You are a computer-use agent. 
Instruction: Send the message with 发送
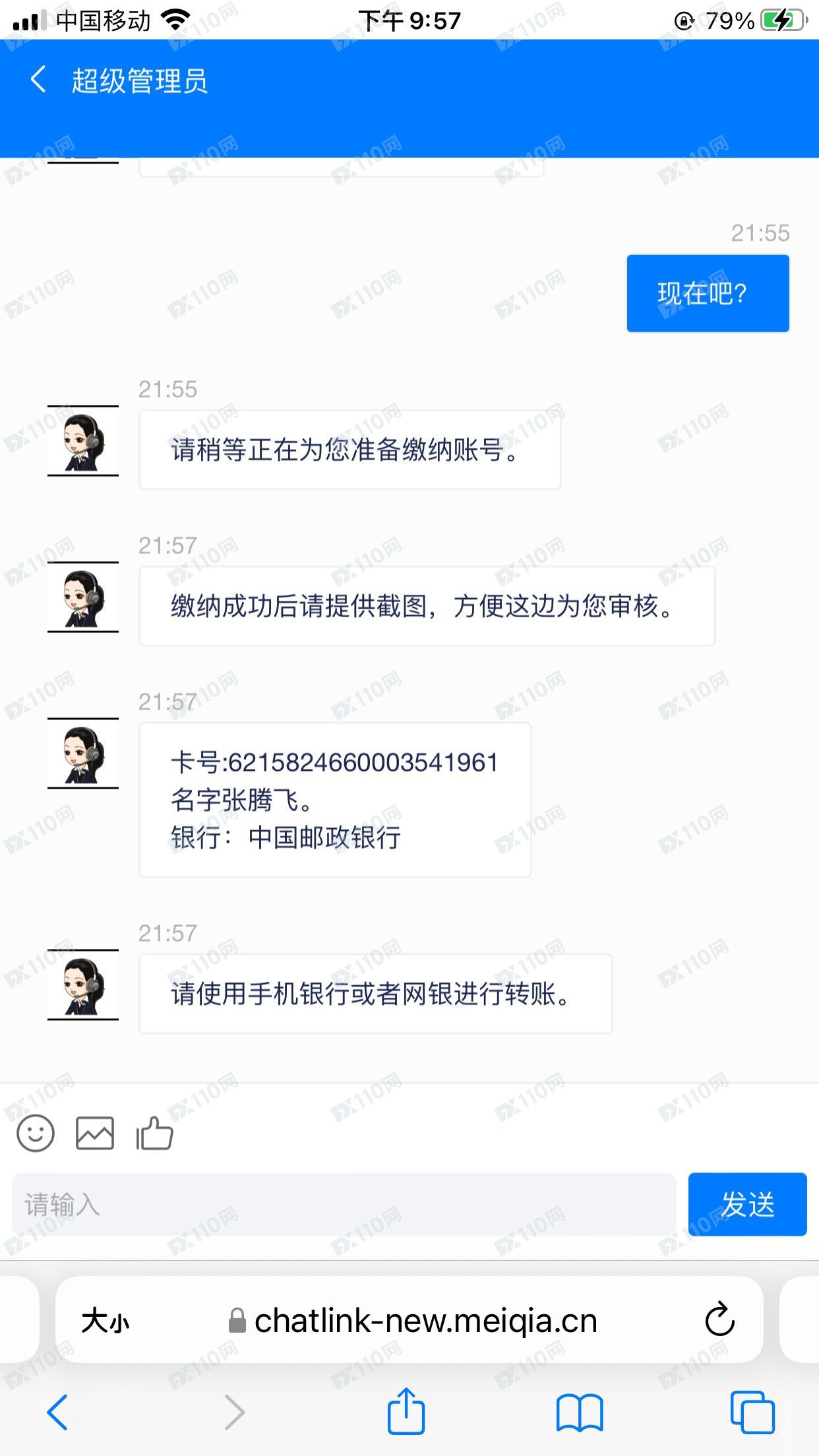(x=747, y=1205)
